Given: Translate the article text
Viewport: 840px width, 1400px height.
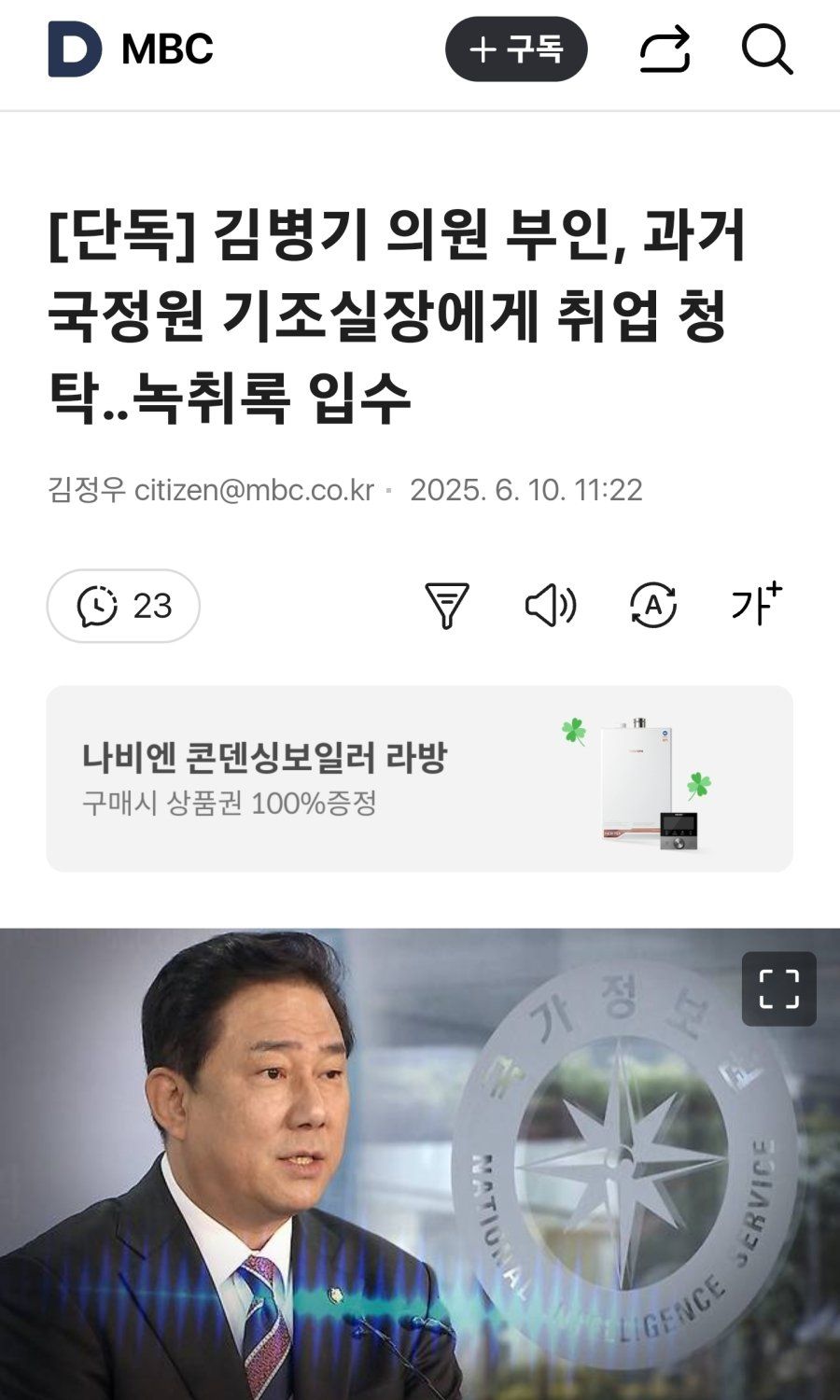Looking at the screenshot, I should (x=653, y=606).
